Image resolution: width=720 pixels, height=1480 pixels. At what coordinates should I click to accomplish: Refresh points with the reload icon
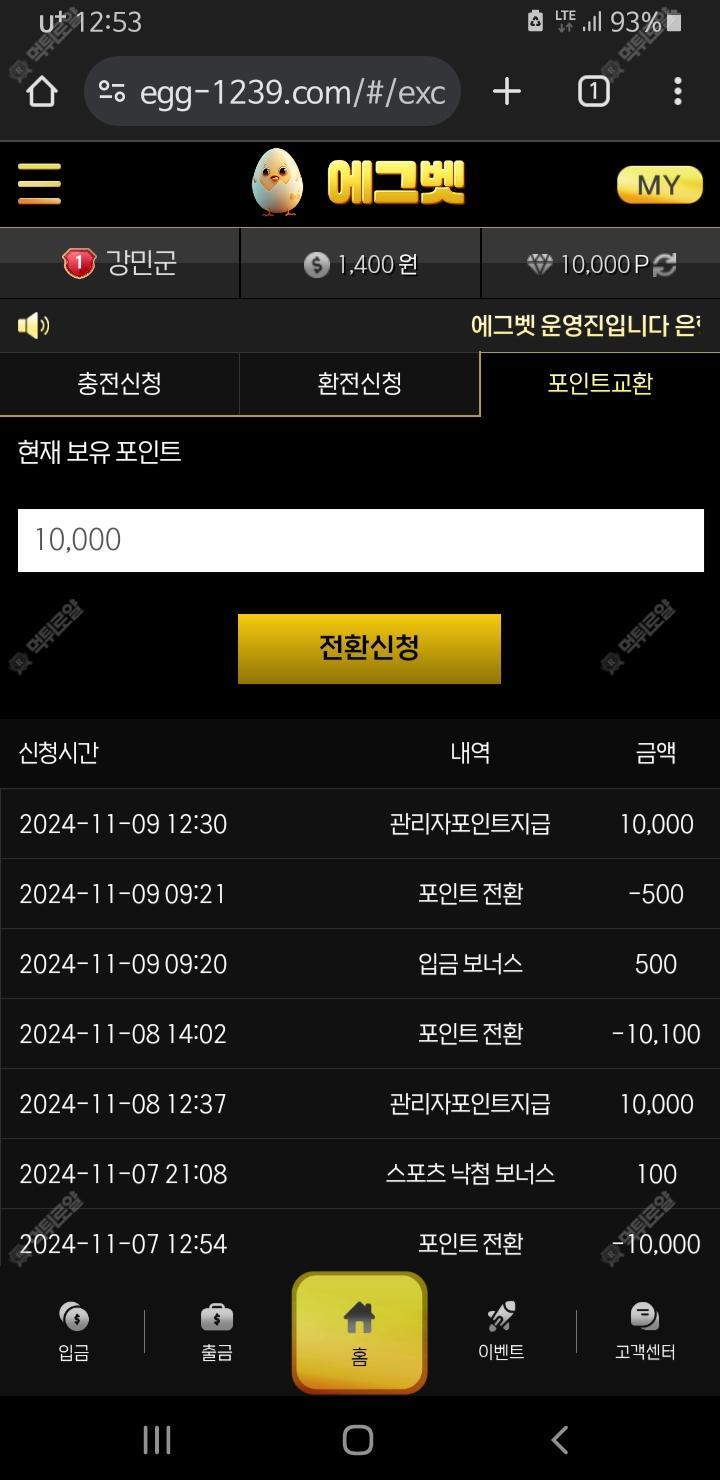pos(665,264)
